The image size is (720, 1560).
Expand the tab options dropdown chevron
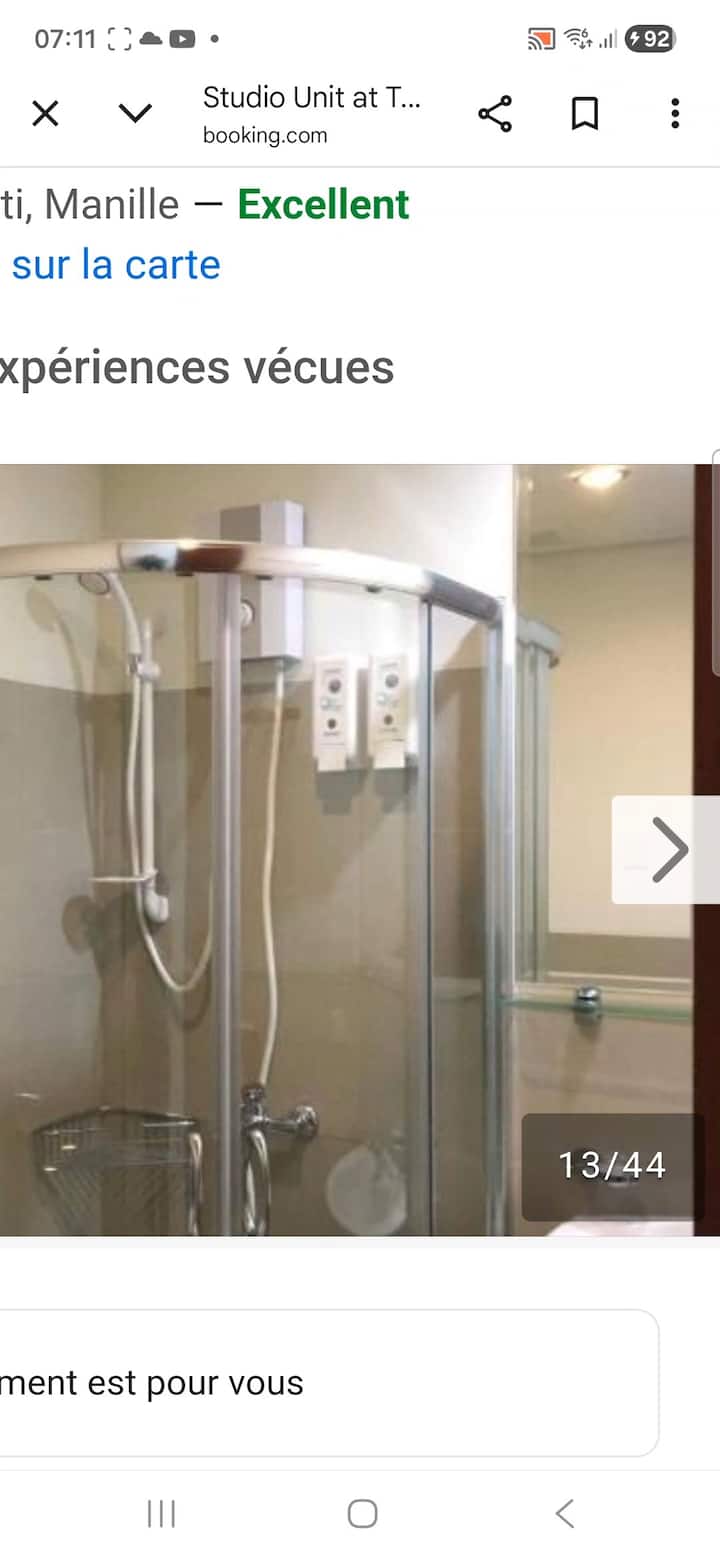coord(135,114)
